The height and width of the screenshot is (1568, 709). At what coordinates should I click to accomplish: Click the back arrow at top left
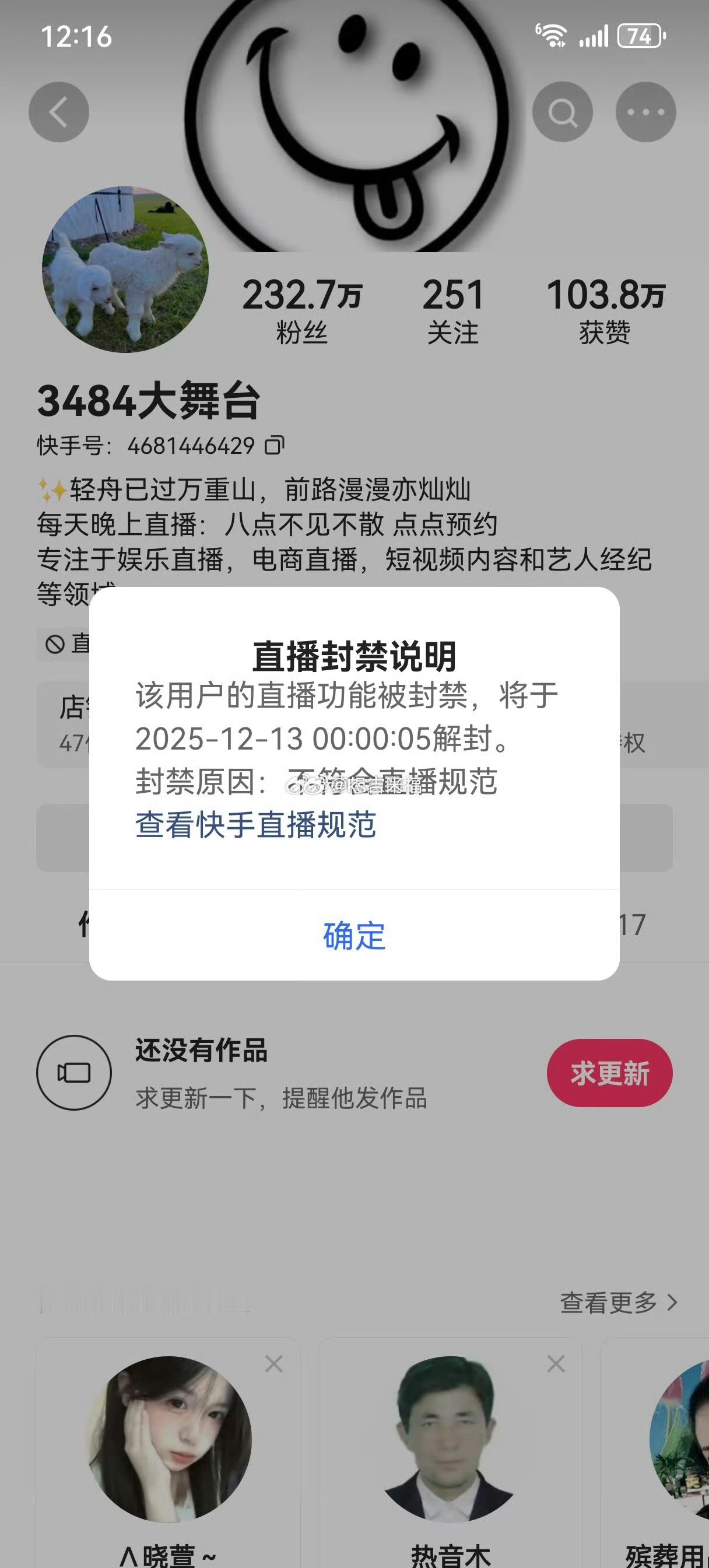point(58,111)
